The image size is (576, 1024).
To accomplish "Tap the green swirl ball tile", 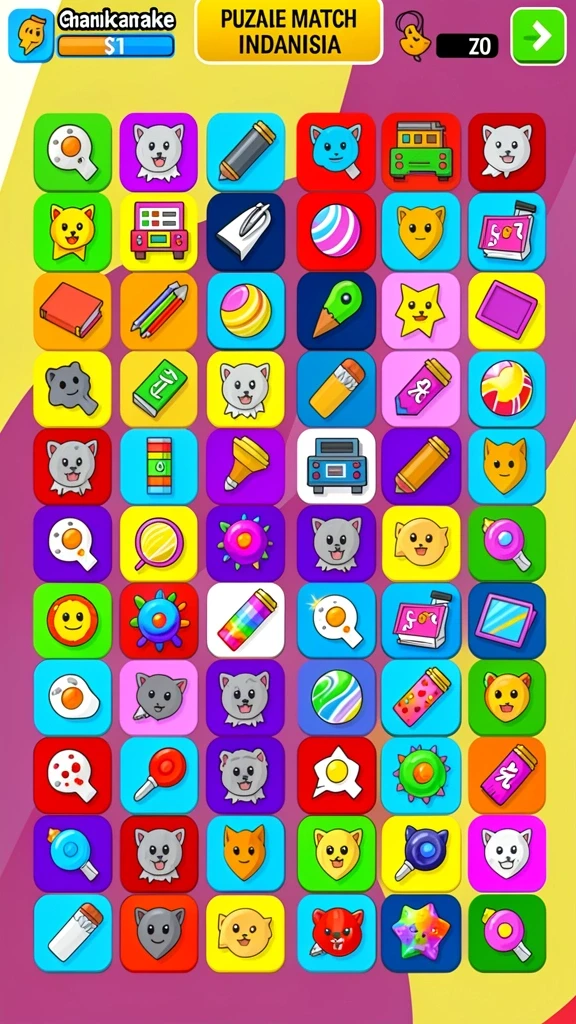I will [x=336, y=697].
